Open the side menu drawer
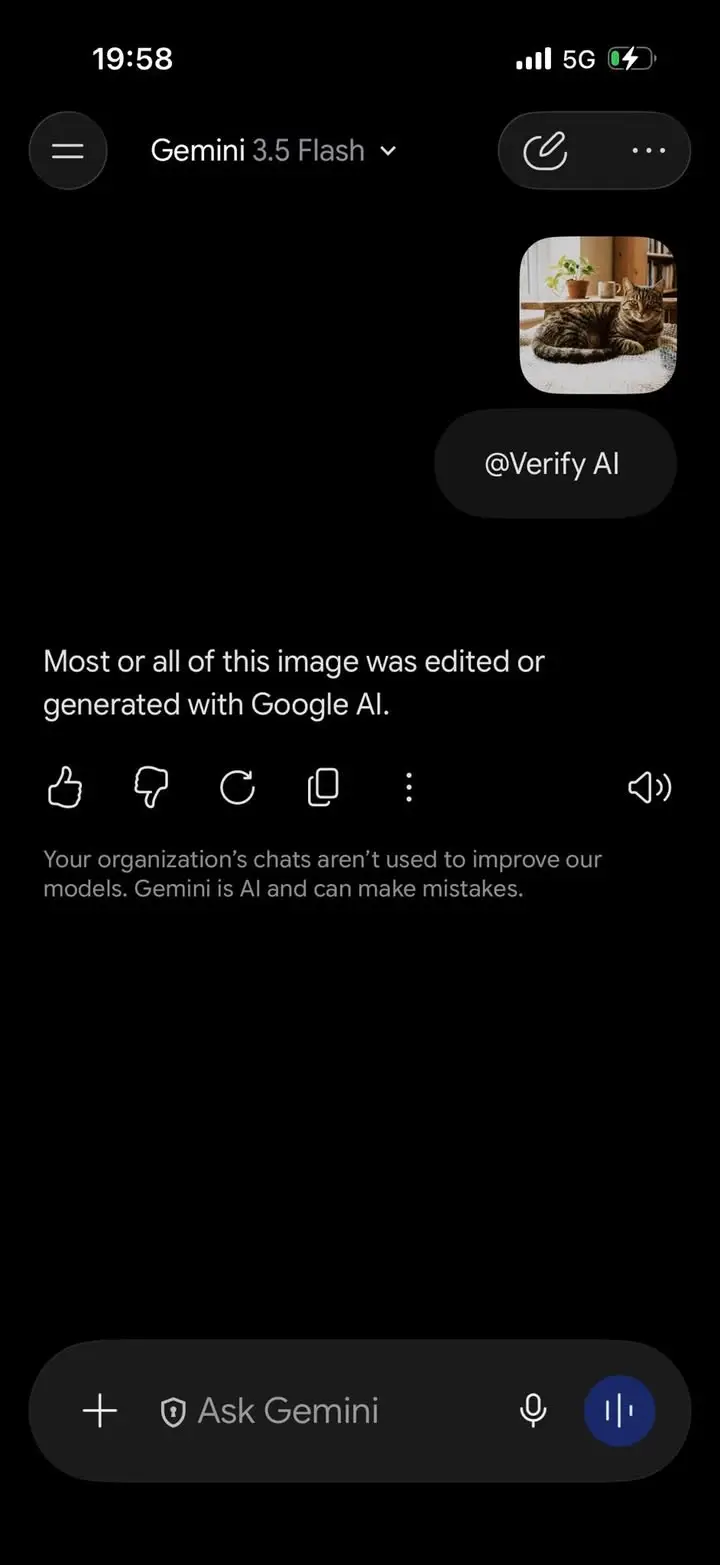This screenshot has height=1565, width=720. pyautogui.click(x=68, y=151)
